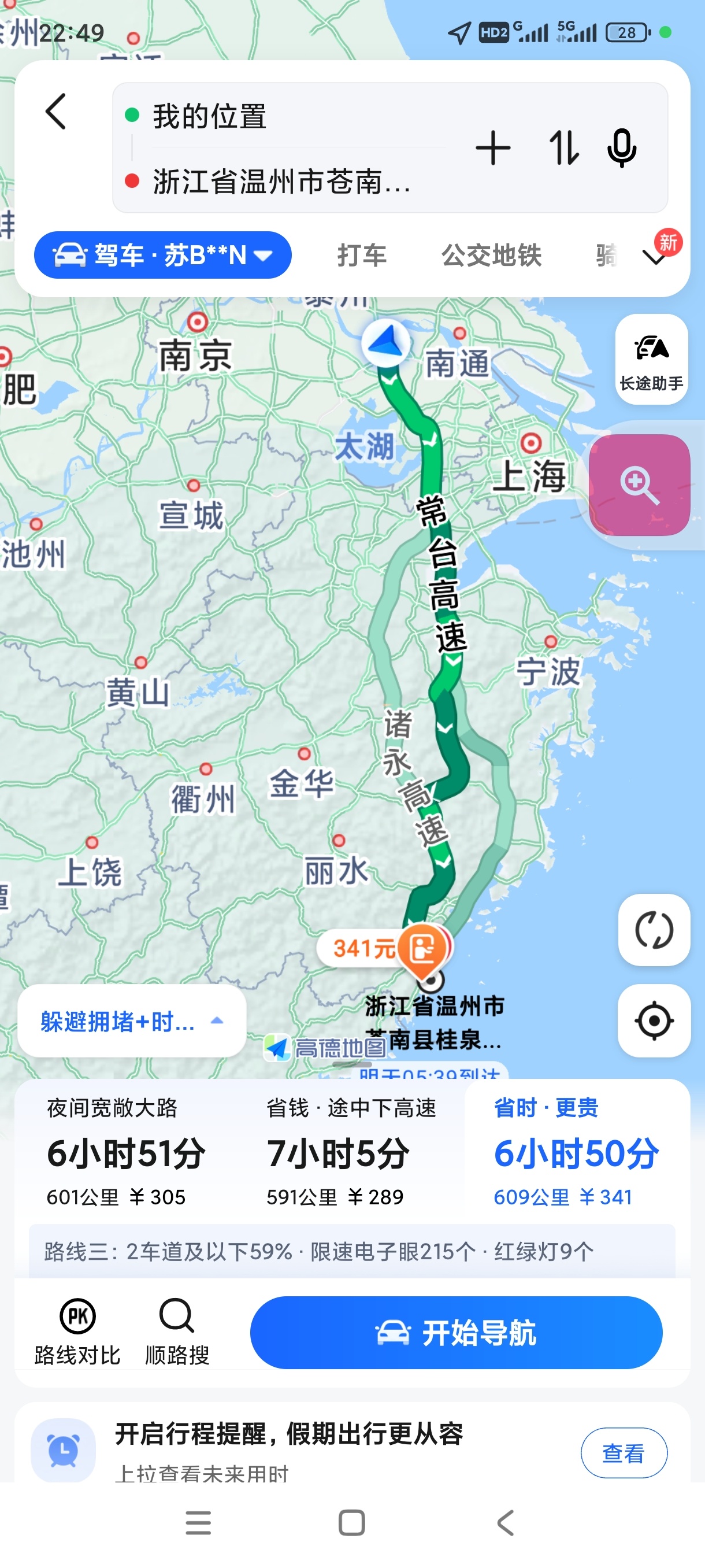Start voice input with the microphone
Screen dimensions: 705x1568
[621, 148]
